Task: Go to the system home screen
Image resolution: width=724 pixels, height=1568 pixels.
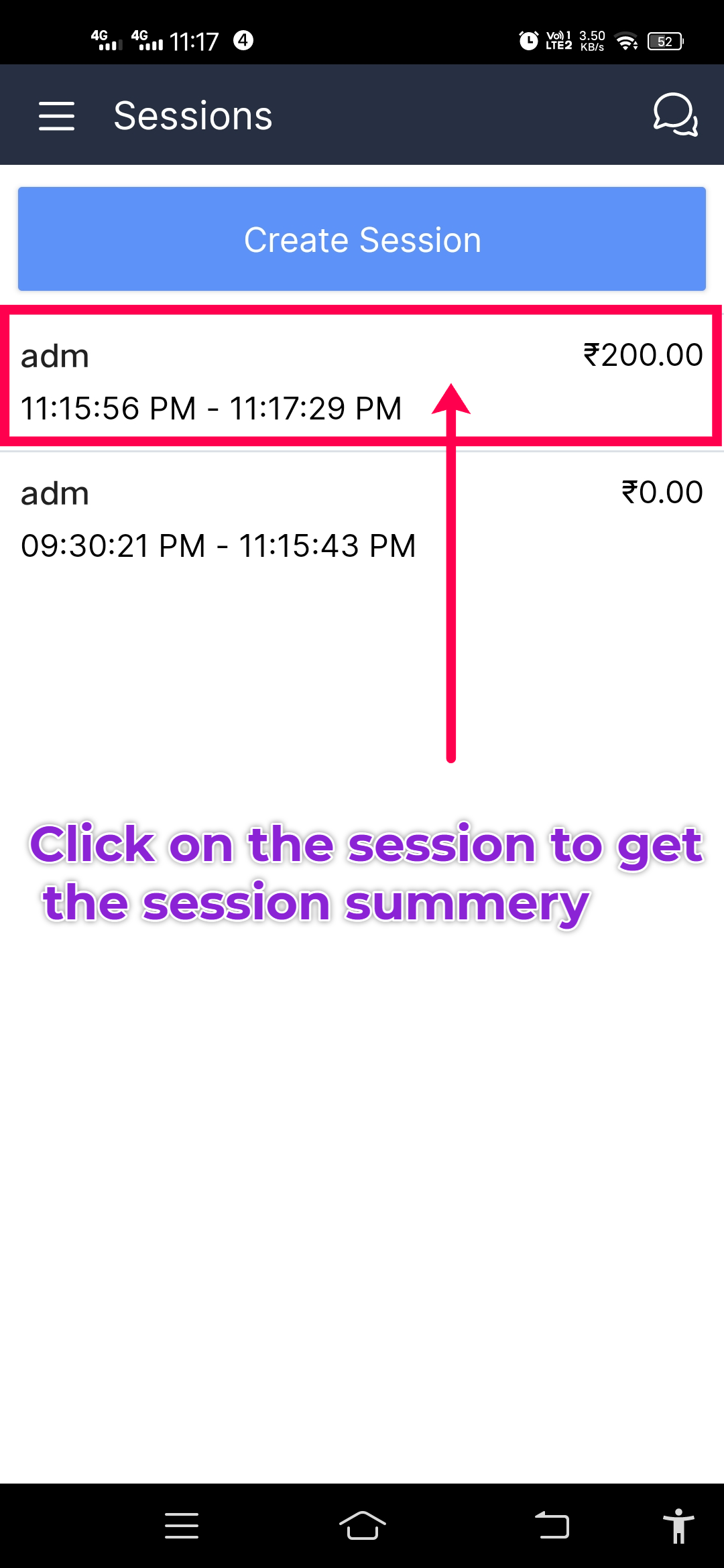Action: [362, 1526]
